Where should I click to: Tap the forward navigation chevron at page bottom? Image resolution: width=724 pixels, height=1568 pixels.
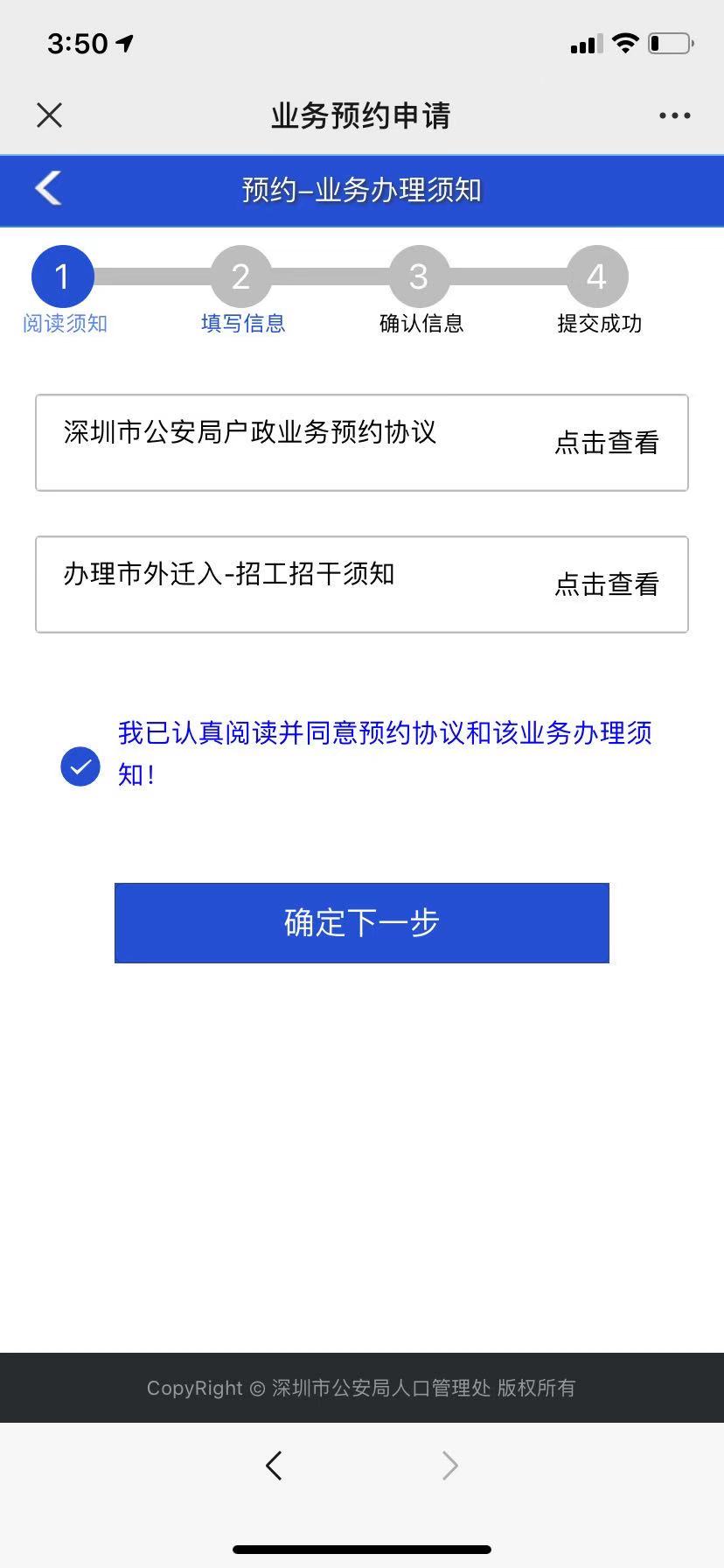[449, 1465]
